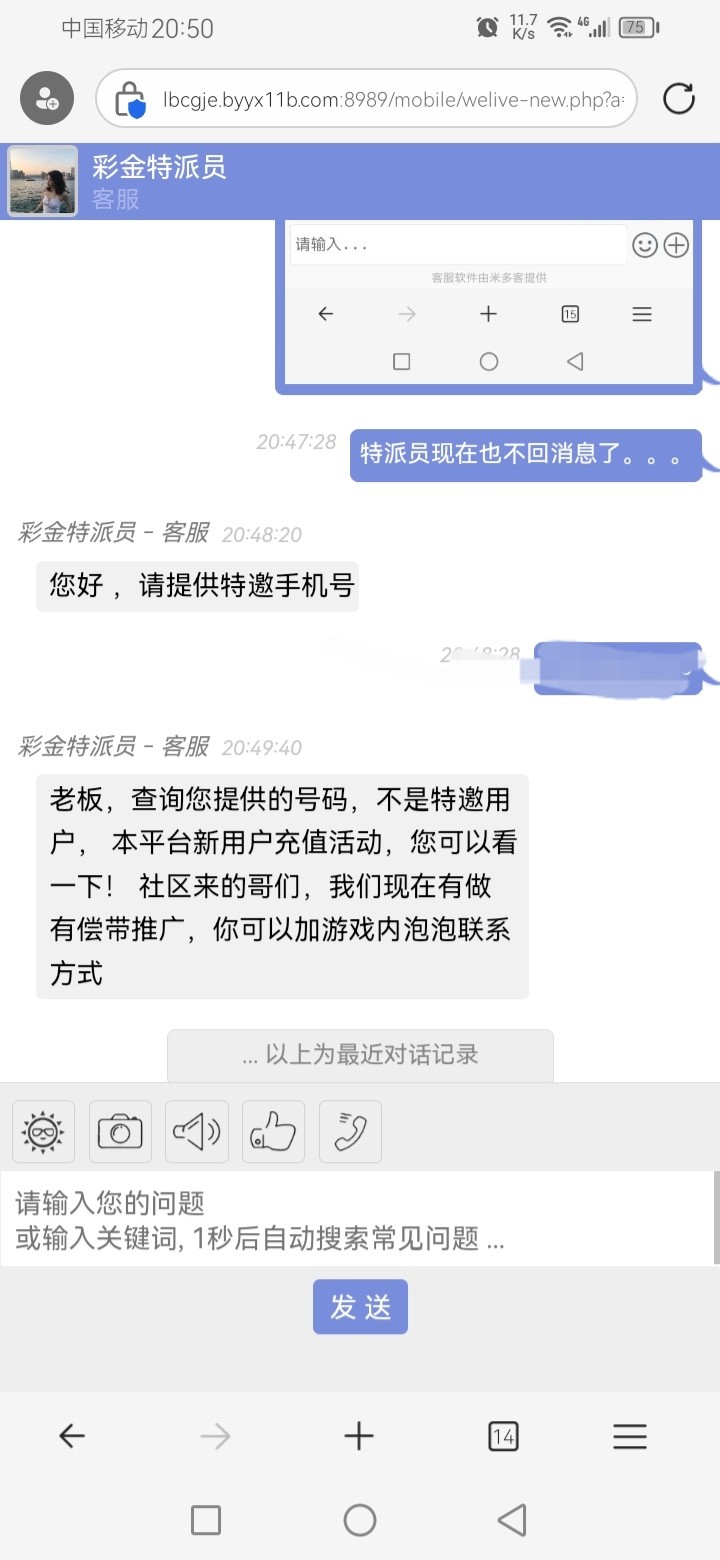Viewport: 720px width, 1560px height.
Task: Toggle the sound speaker icon
Action: click(x=197, y=1132)
